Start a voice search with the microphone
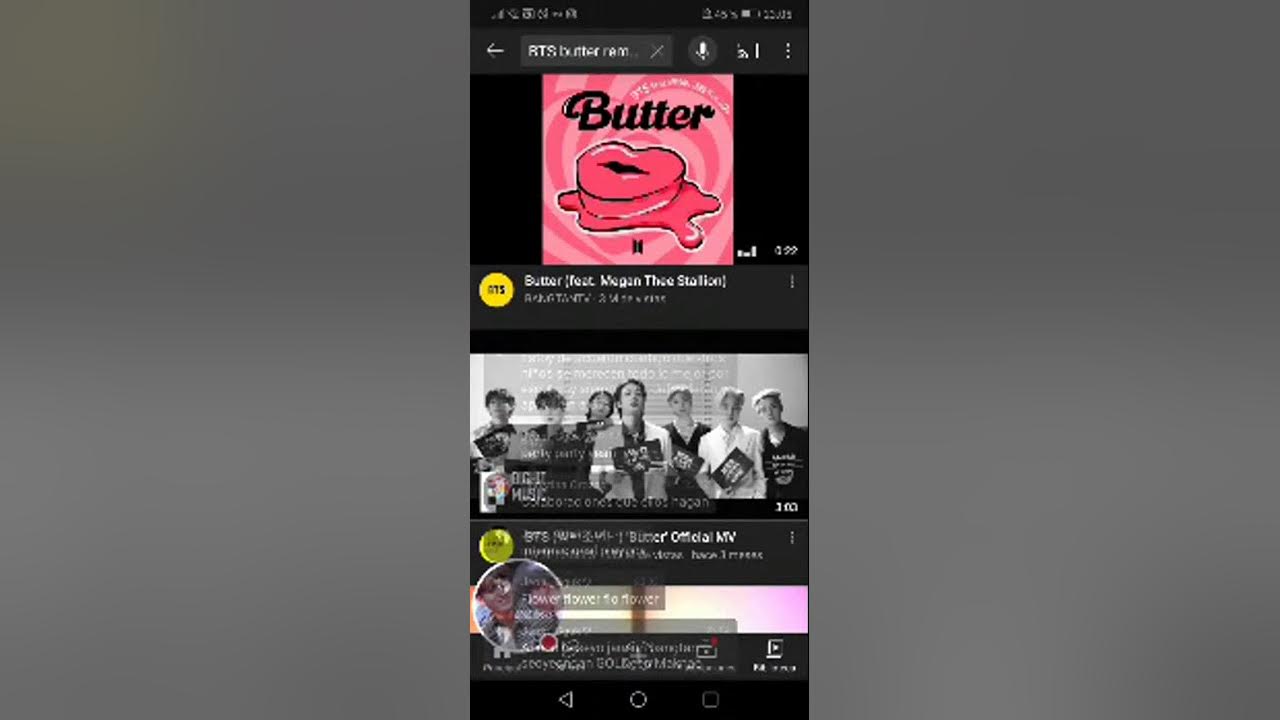This screenshot has height=720, width=1280. [x=702, y=51]
